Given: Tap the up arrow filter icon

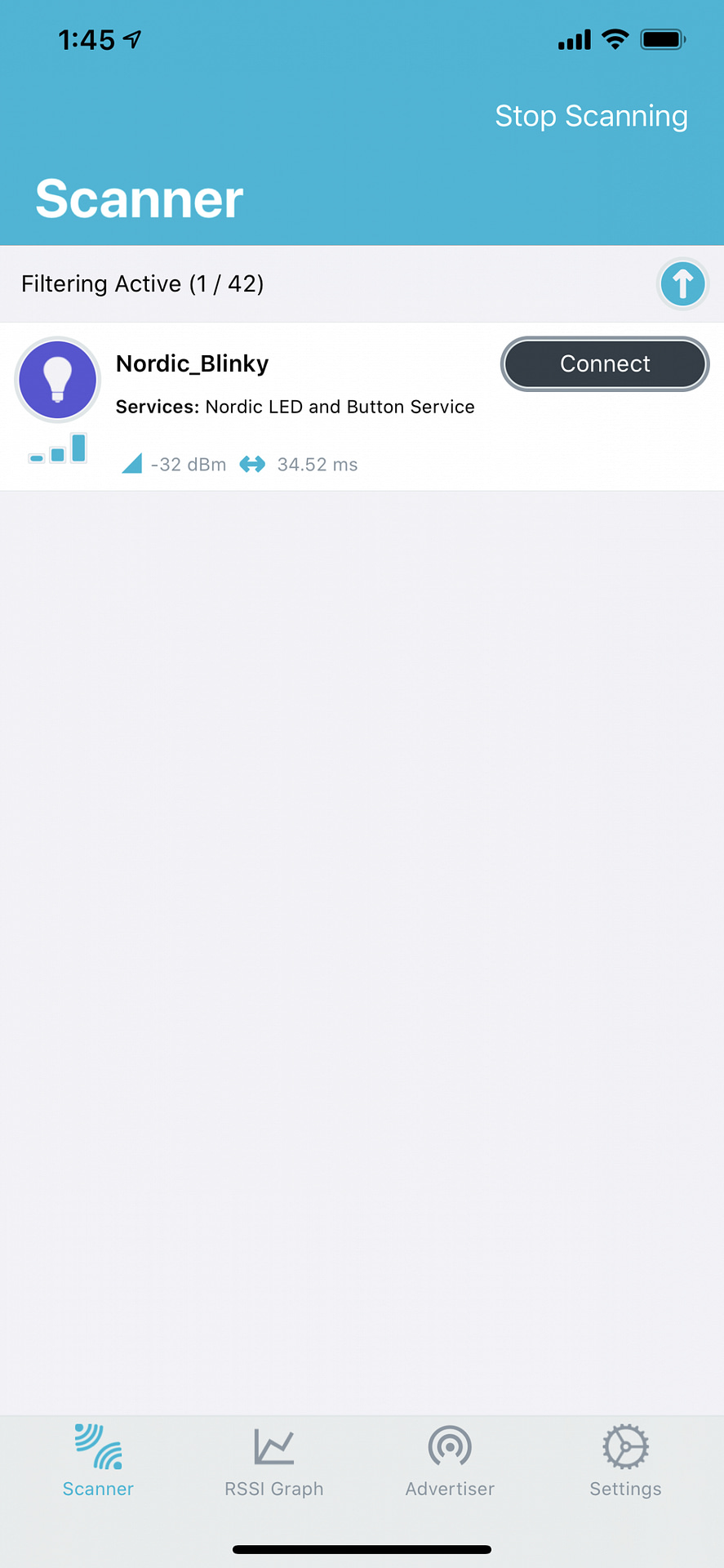Looking at the screenshot, I should click(x=682, y=284).
